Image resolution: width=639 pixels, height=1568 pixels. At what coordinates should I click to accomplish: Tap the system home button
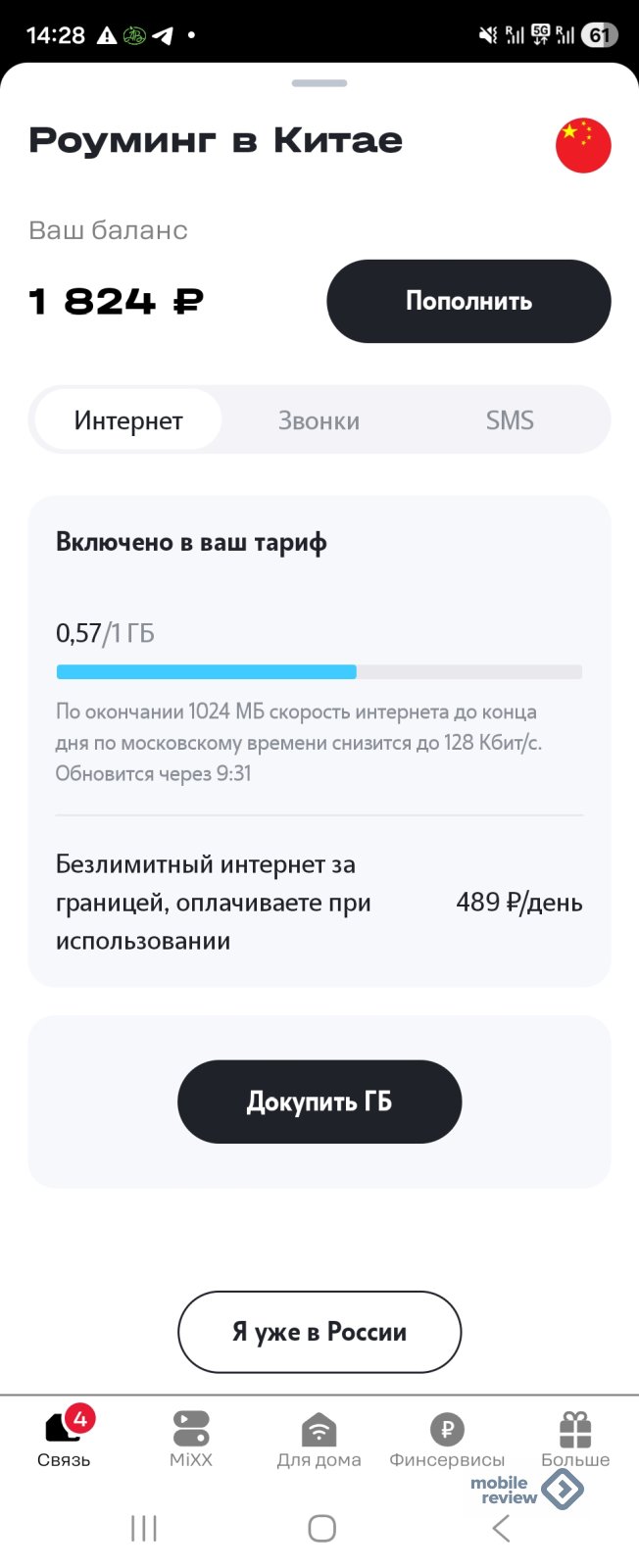(321, 1528)
